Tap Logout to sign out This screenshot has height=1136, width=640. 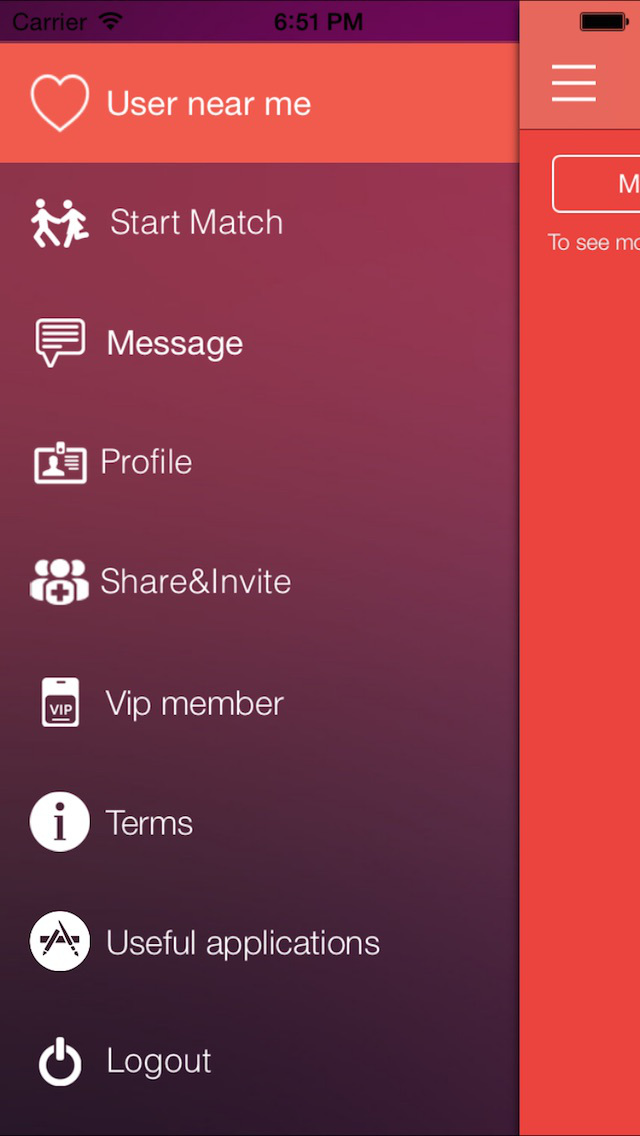click(x=158, y=1061)
